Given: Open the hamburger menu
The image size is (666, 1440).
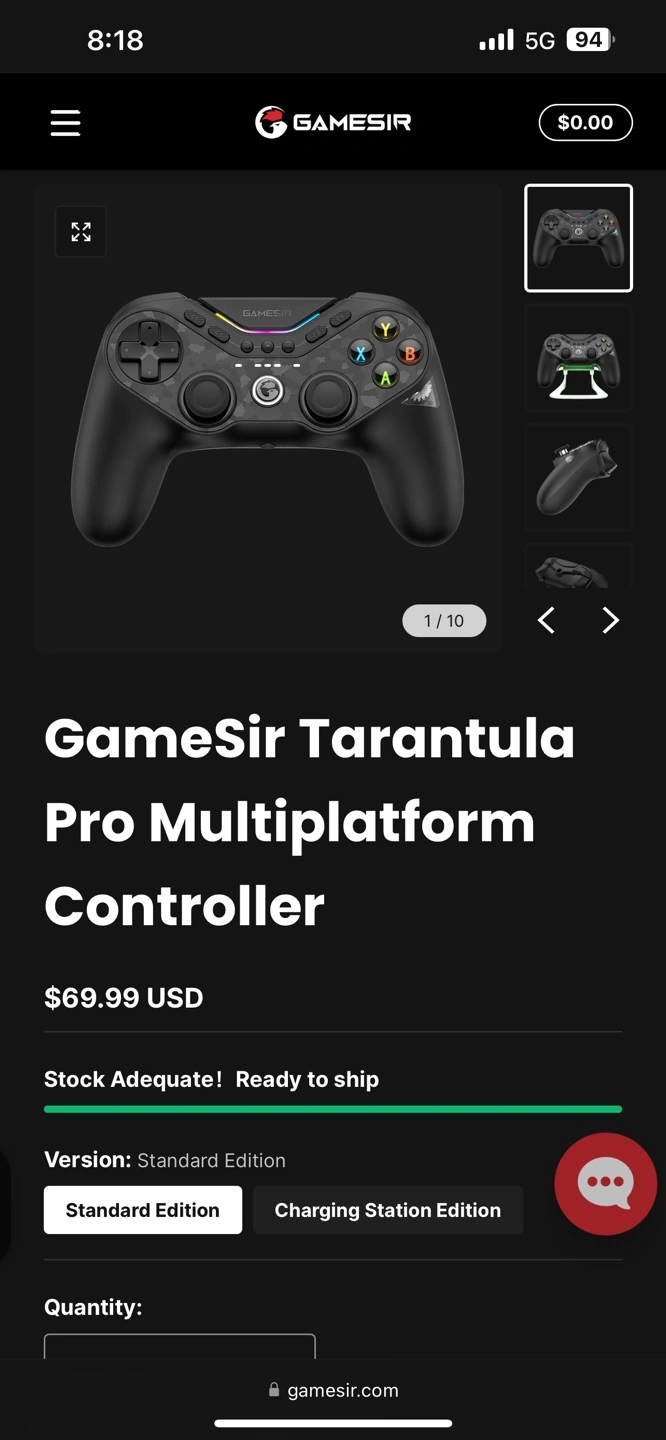Looking at the screenshot, I should [x=65, y=123].
